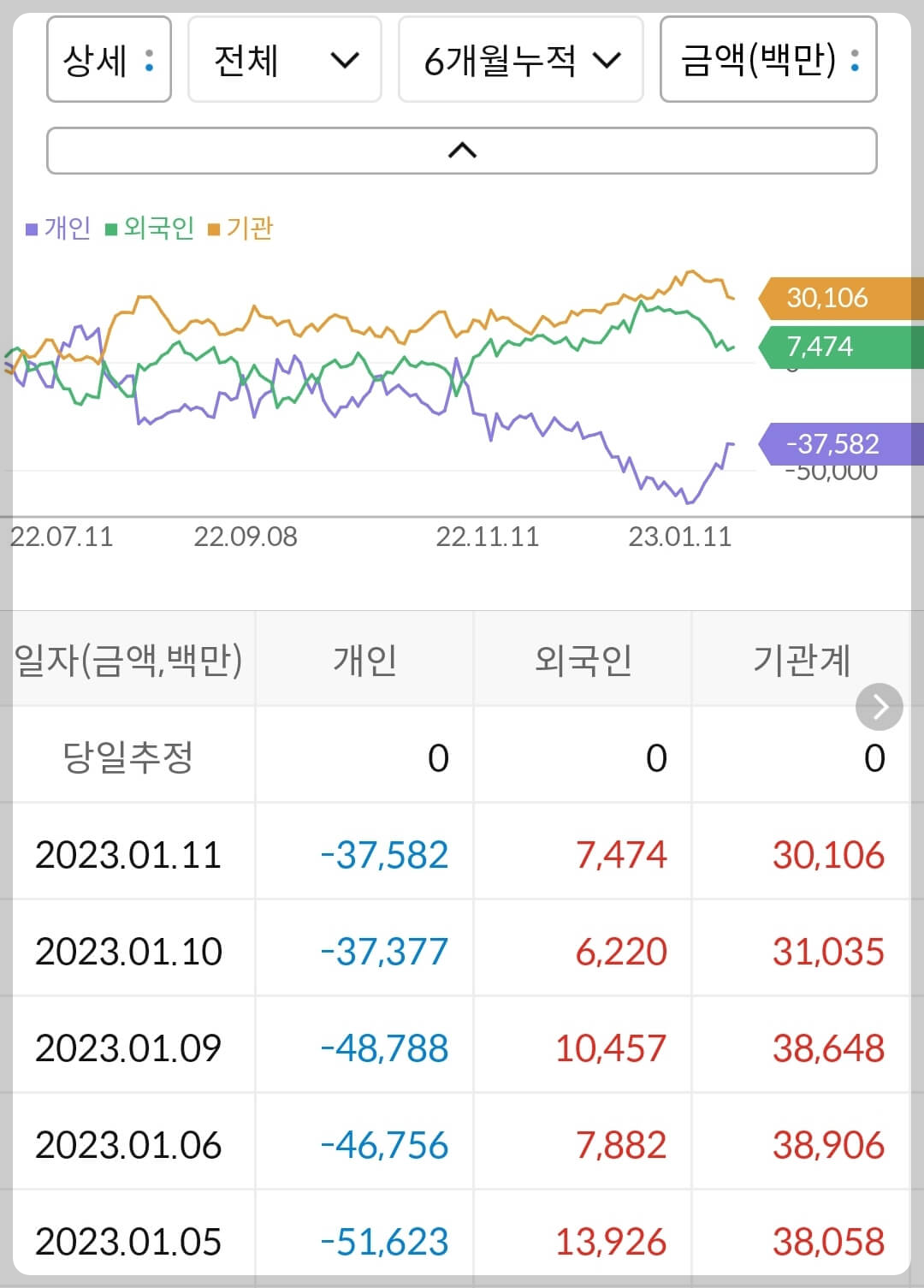
Task: Open the 6개월누적 dropdown
Action: (520, 60)
